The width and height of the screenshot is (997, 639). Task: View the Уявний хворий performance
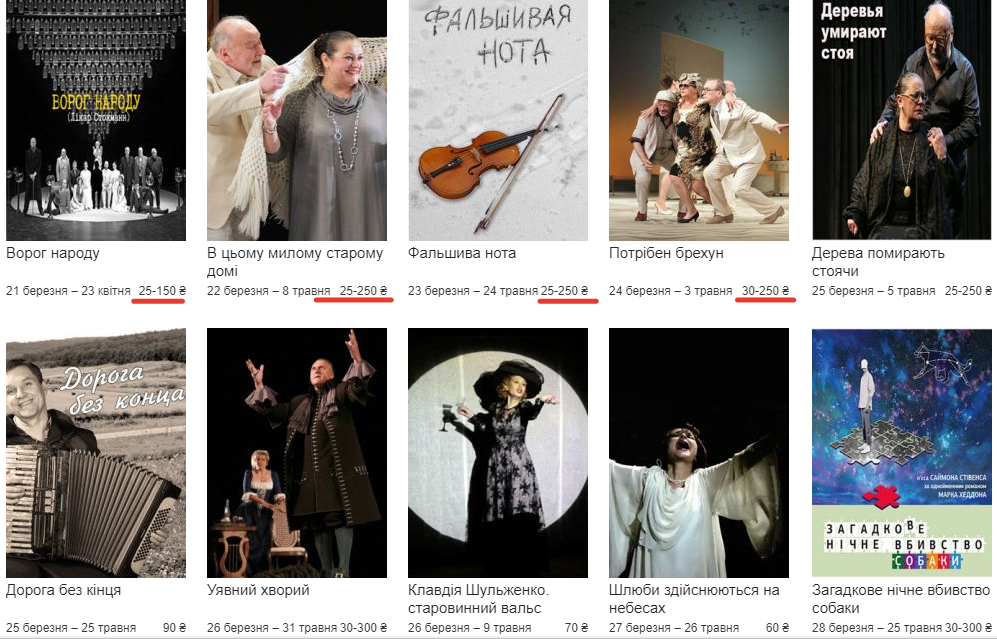coord(296,452)
